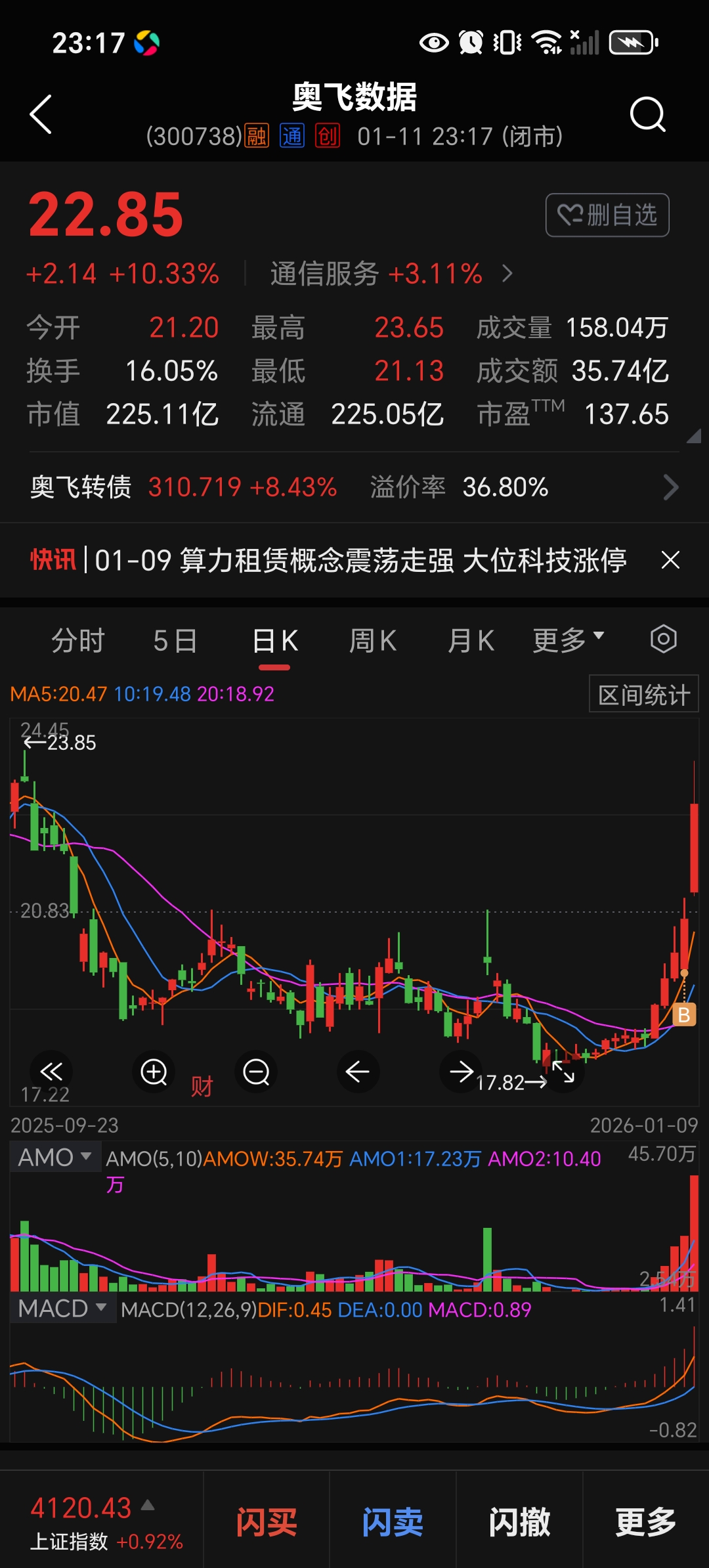
Task: Open chart settings hexagon icon
Action: pyautogui.click(x=663, y=640)
